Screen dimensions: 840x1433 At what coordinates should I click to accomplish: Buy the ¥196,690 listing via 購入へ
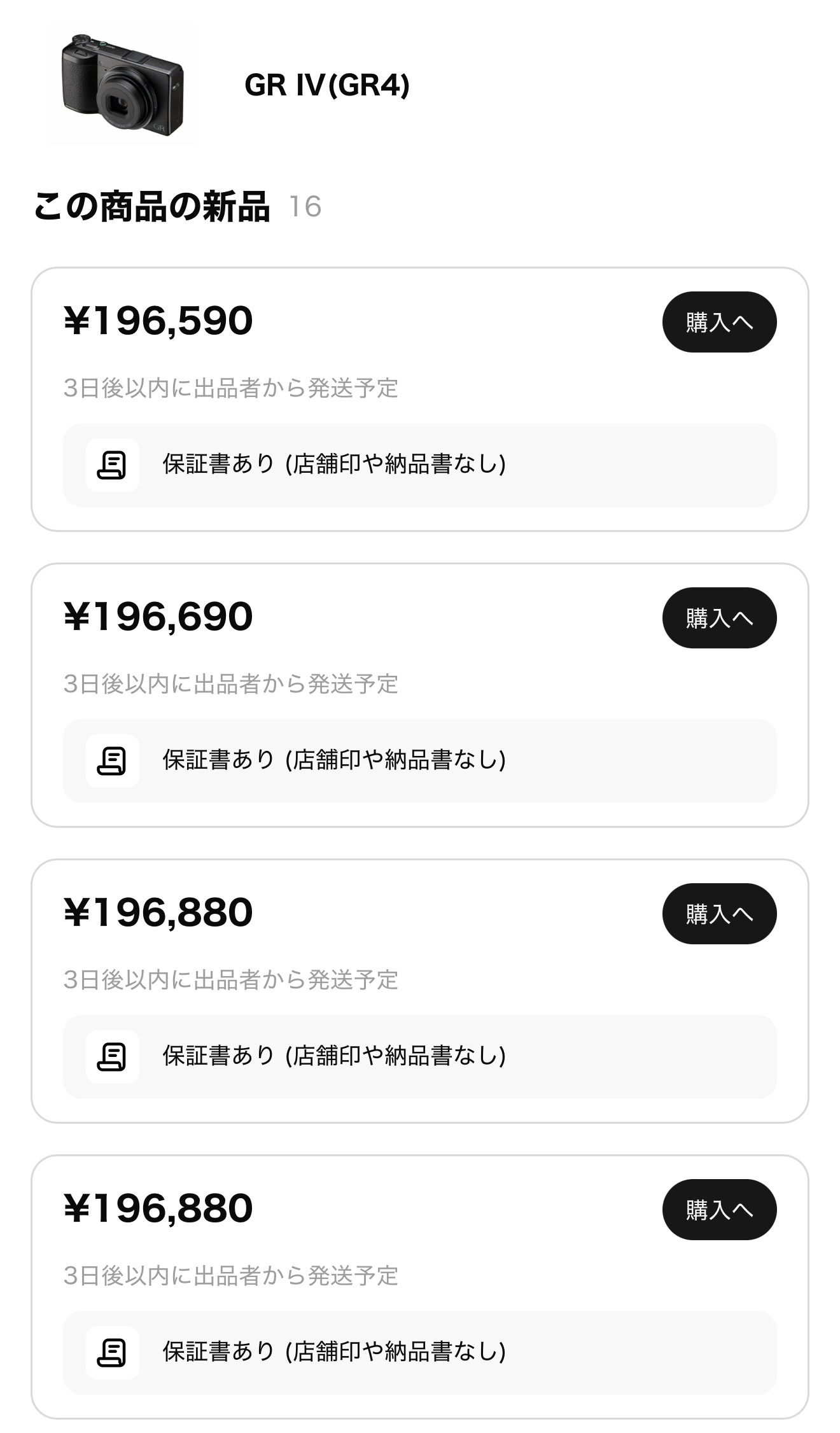719,618
